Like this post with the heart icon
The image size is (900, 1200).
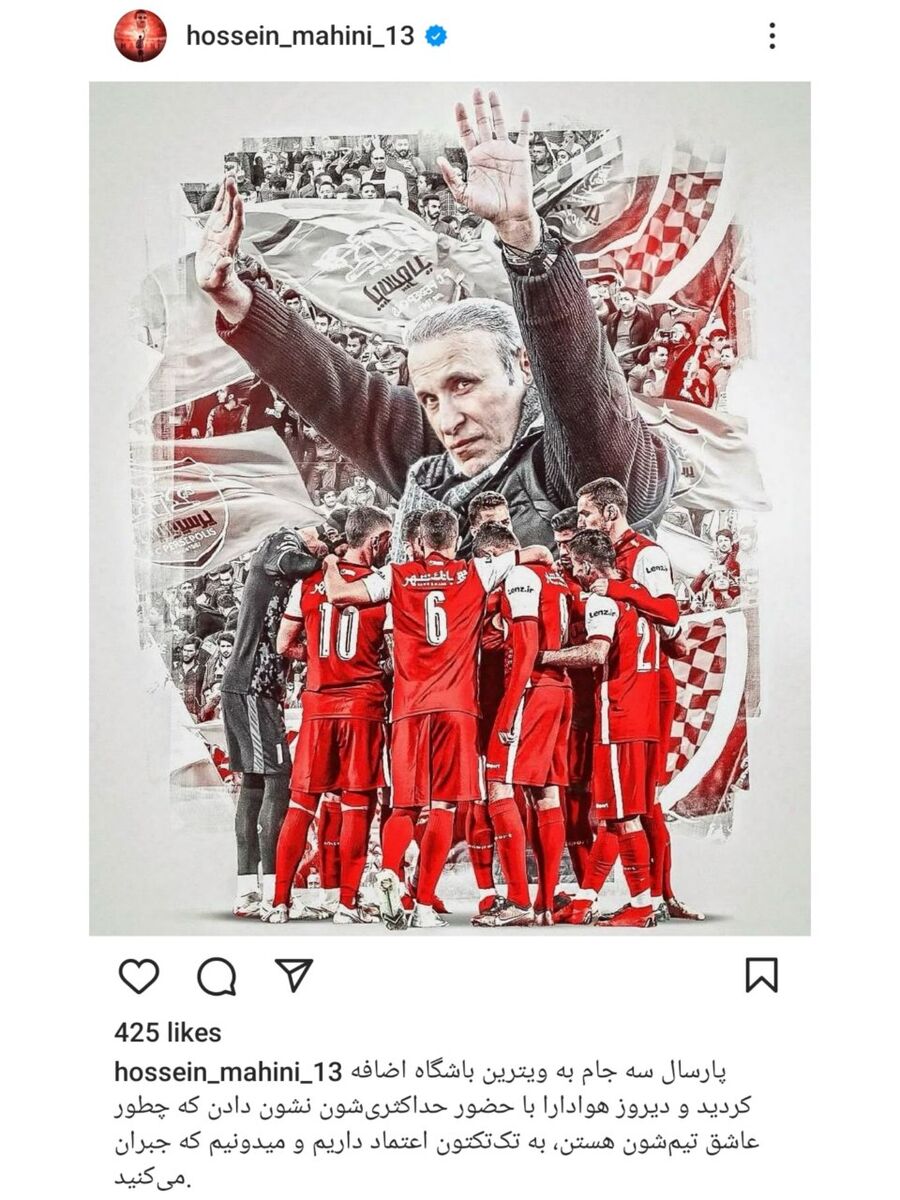coord(139,975)
